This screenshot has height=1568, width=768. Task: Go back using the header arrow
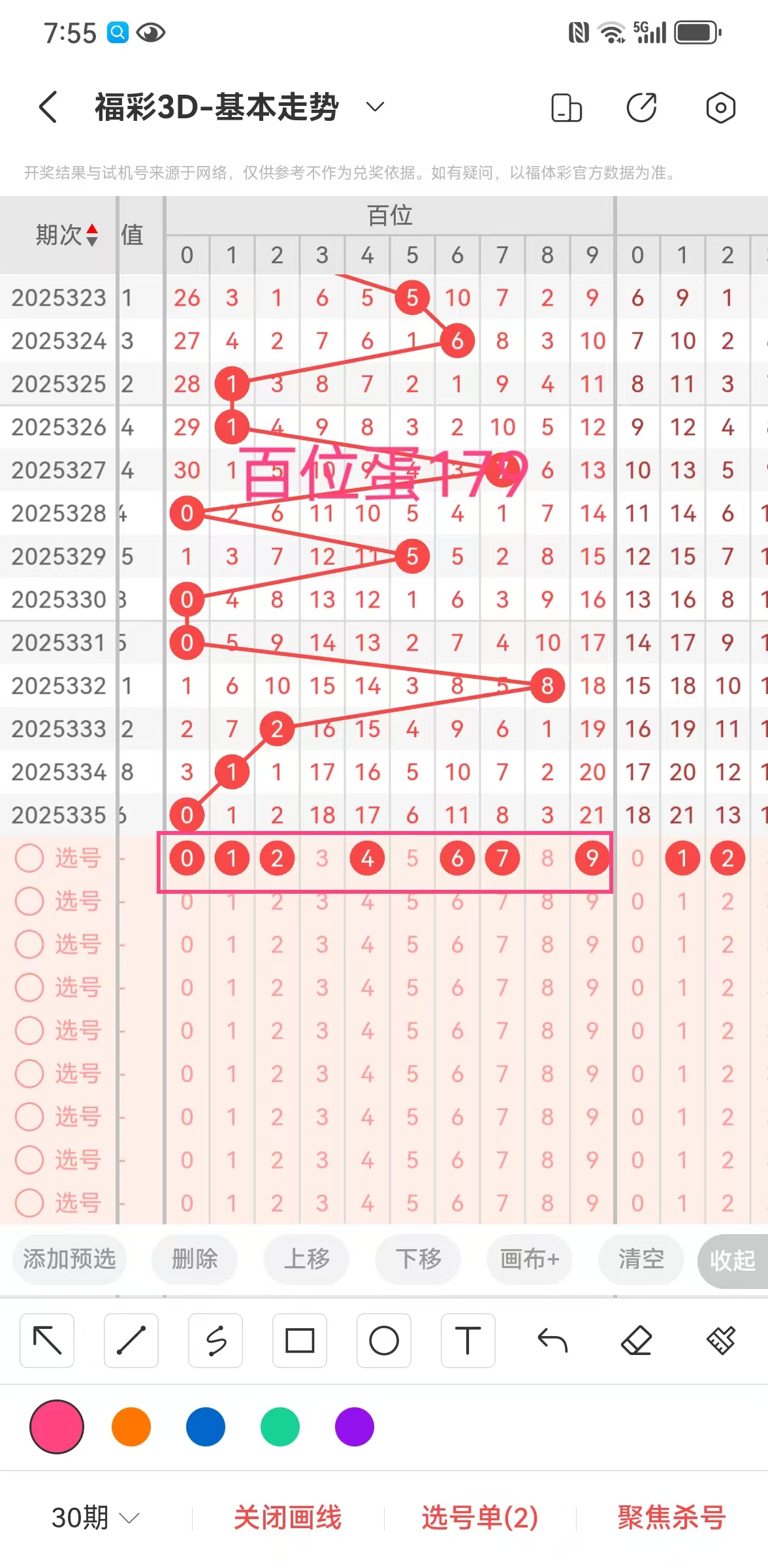pos(49,107)
